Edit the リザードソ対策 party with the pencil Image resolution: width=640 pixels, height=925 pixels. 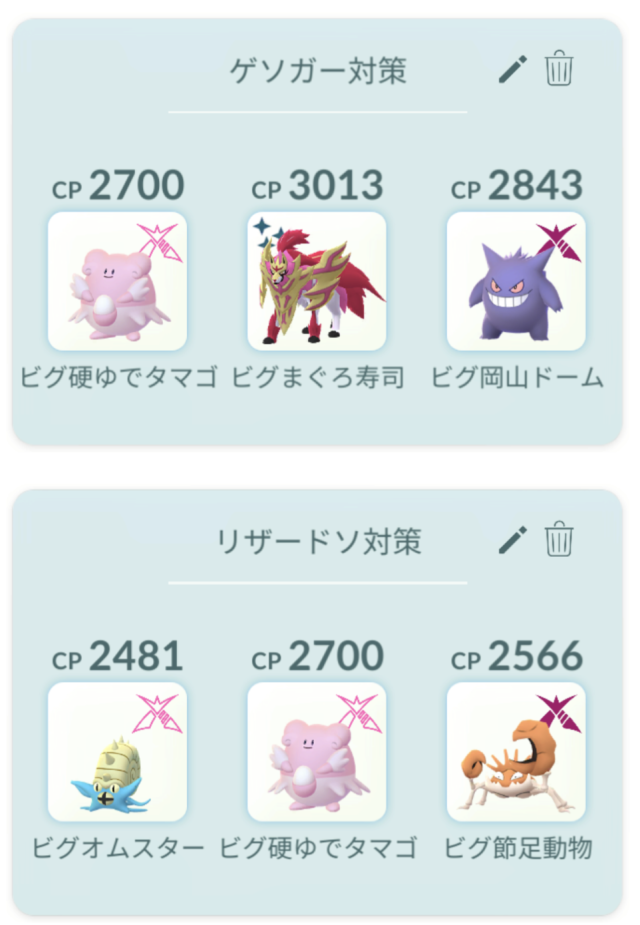pyautogui.click(x=513, y=540)
